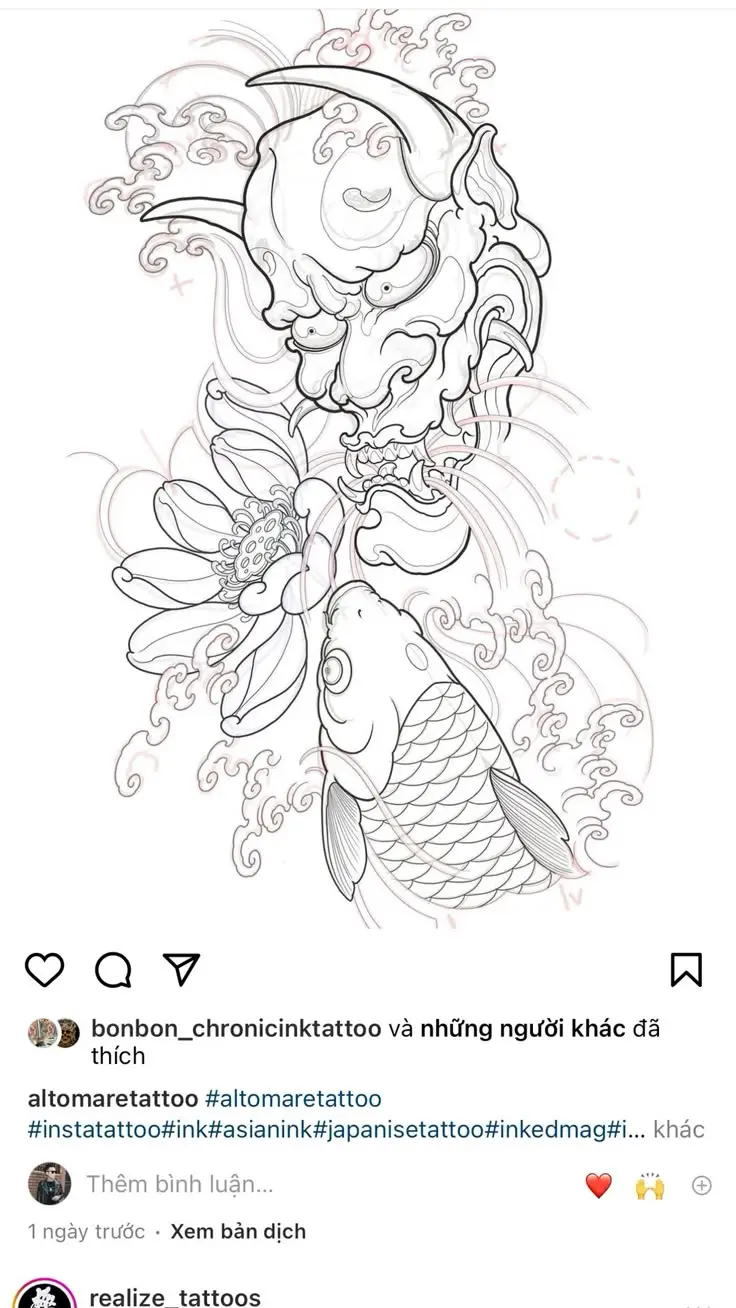Screen dimensions: 736x1308
Task: Save the post with the bookmark icon
Action: (686, 969)
